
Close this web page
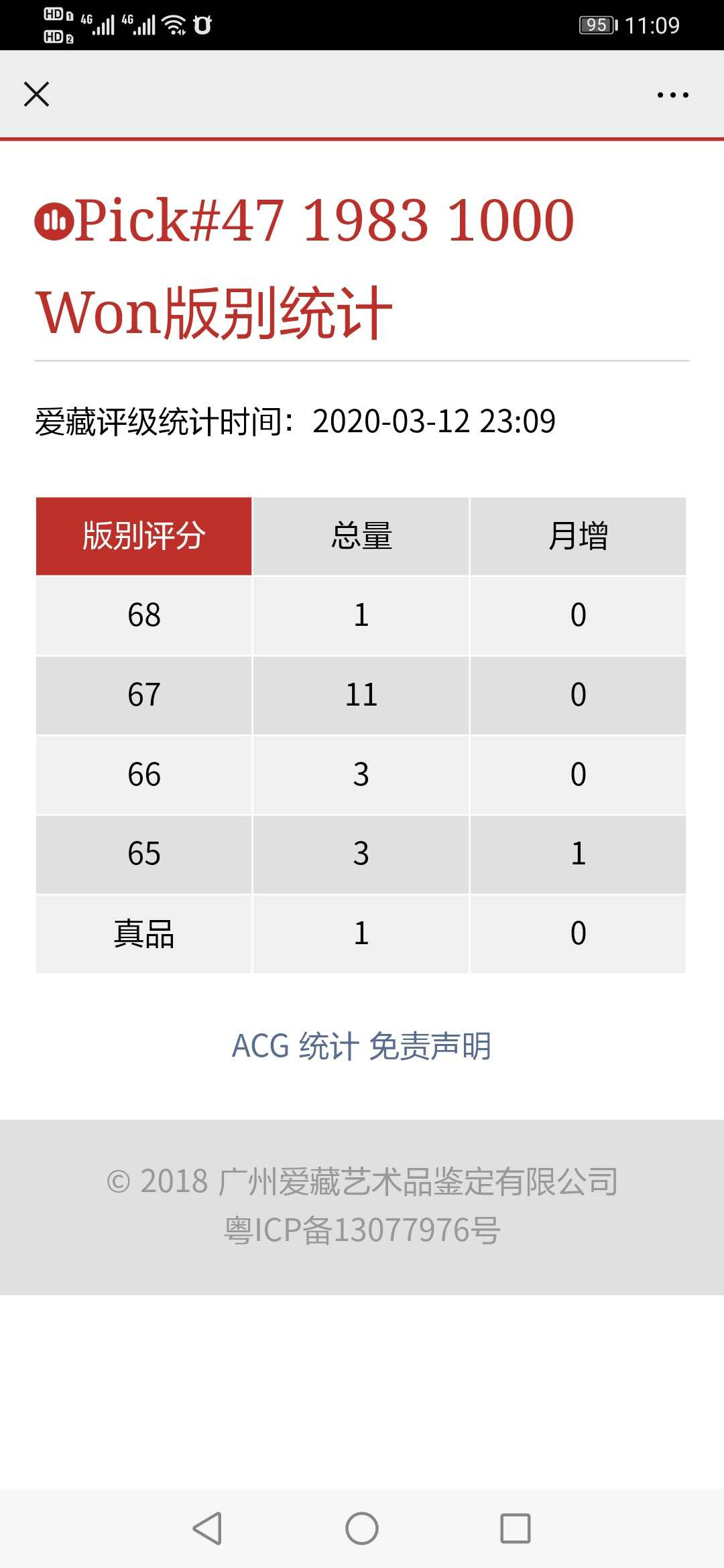(x=36, y=94)
